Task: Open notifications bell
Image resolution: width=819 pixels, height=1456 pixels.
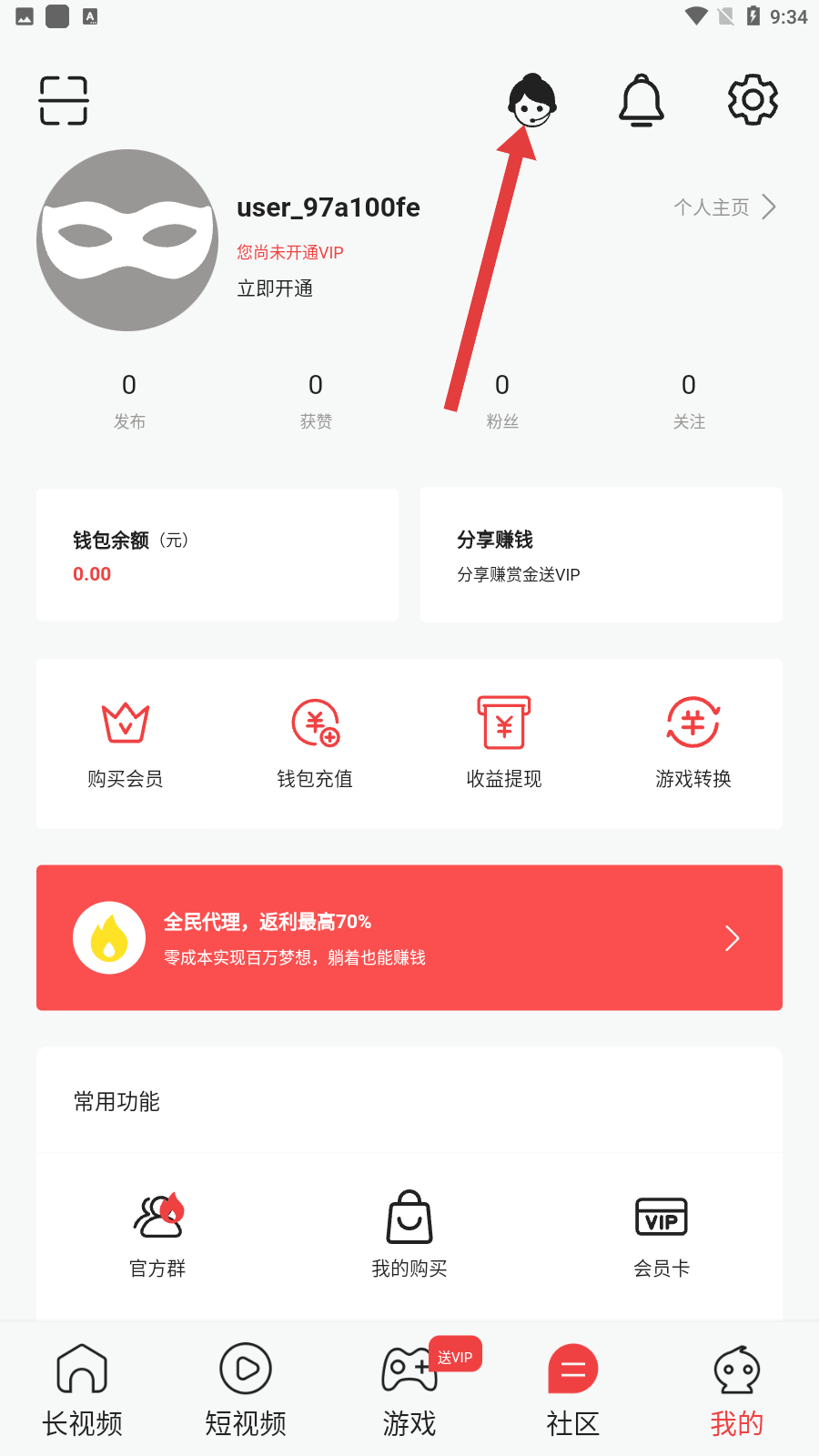Action: 642,100
